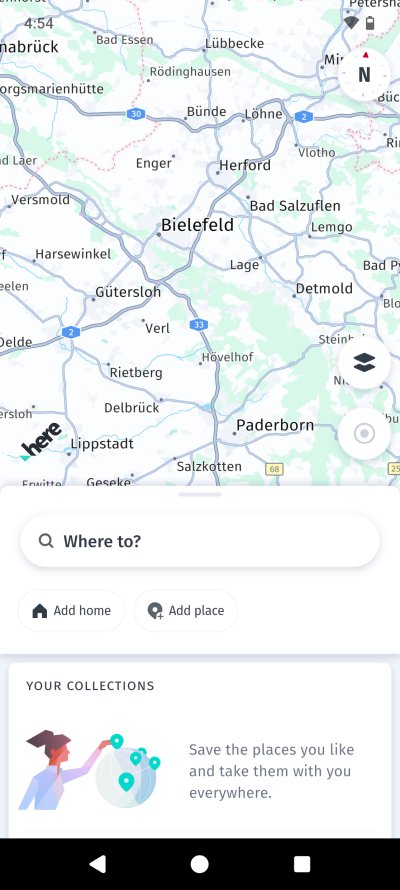Tap the north compass button

point(364,74)
